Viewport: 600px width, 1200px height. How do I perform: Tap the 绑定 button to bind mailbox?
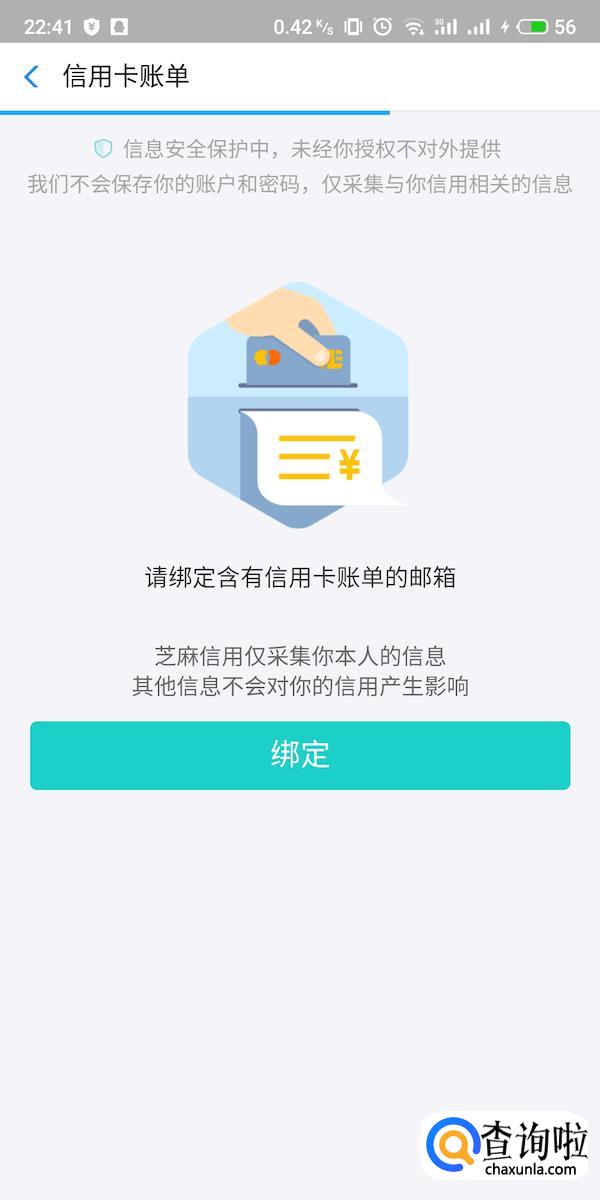[300, 755]
